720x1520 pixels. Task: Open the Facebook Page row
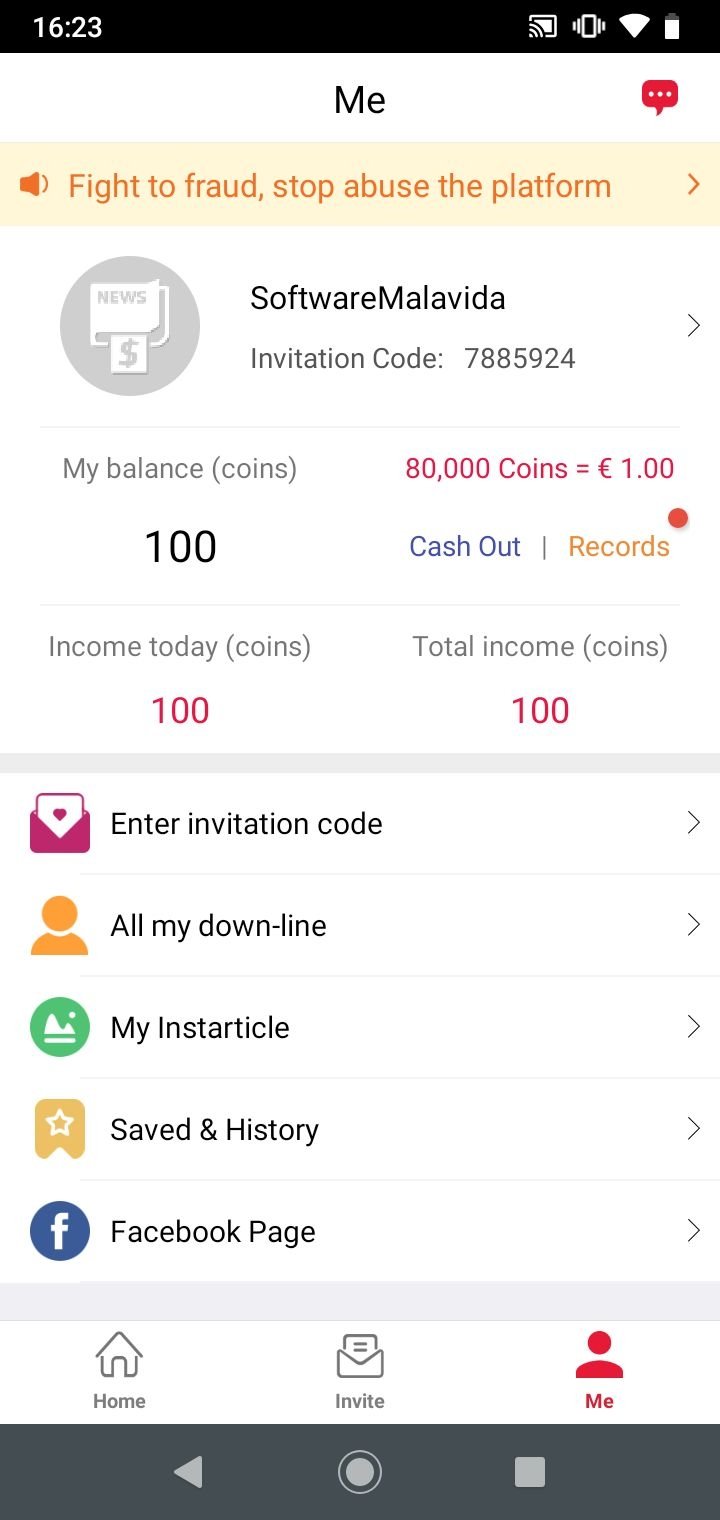[360, 1231]
